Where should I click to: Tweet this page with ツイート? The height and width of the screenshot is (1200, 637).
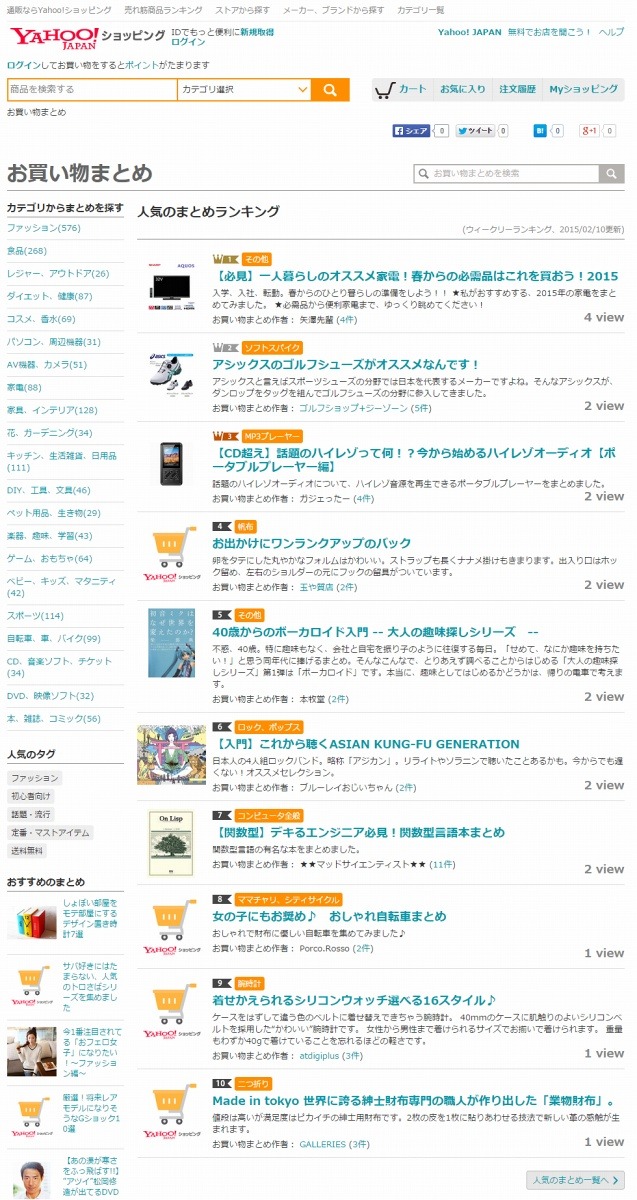coord(475,131)
